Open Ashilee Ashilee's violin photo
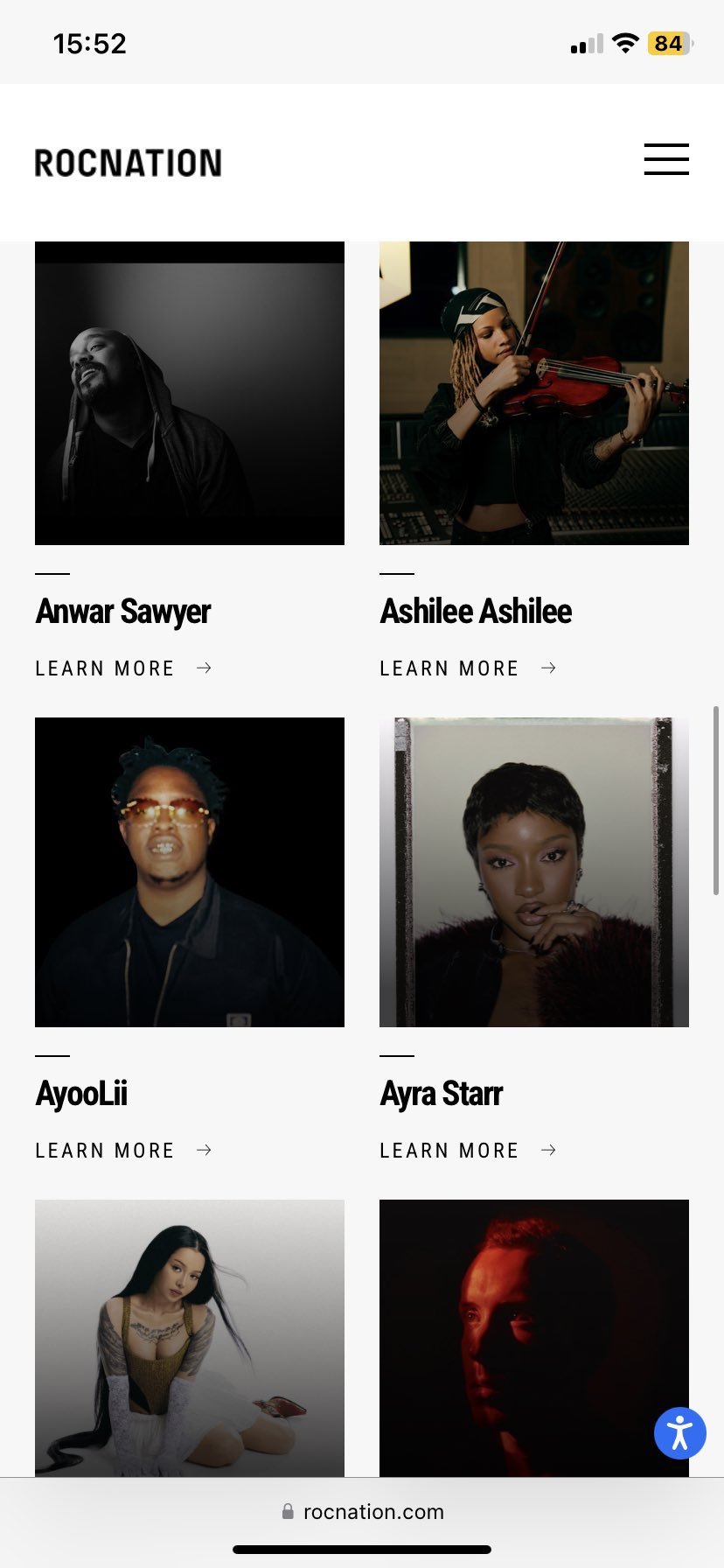Image resolution: width=724 pixels, height=1568 pixels. pos(534,393)
